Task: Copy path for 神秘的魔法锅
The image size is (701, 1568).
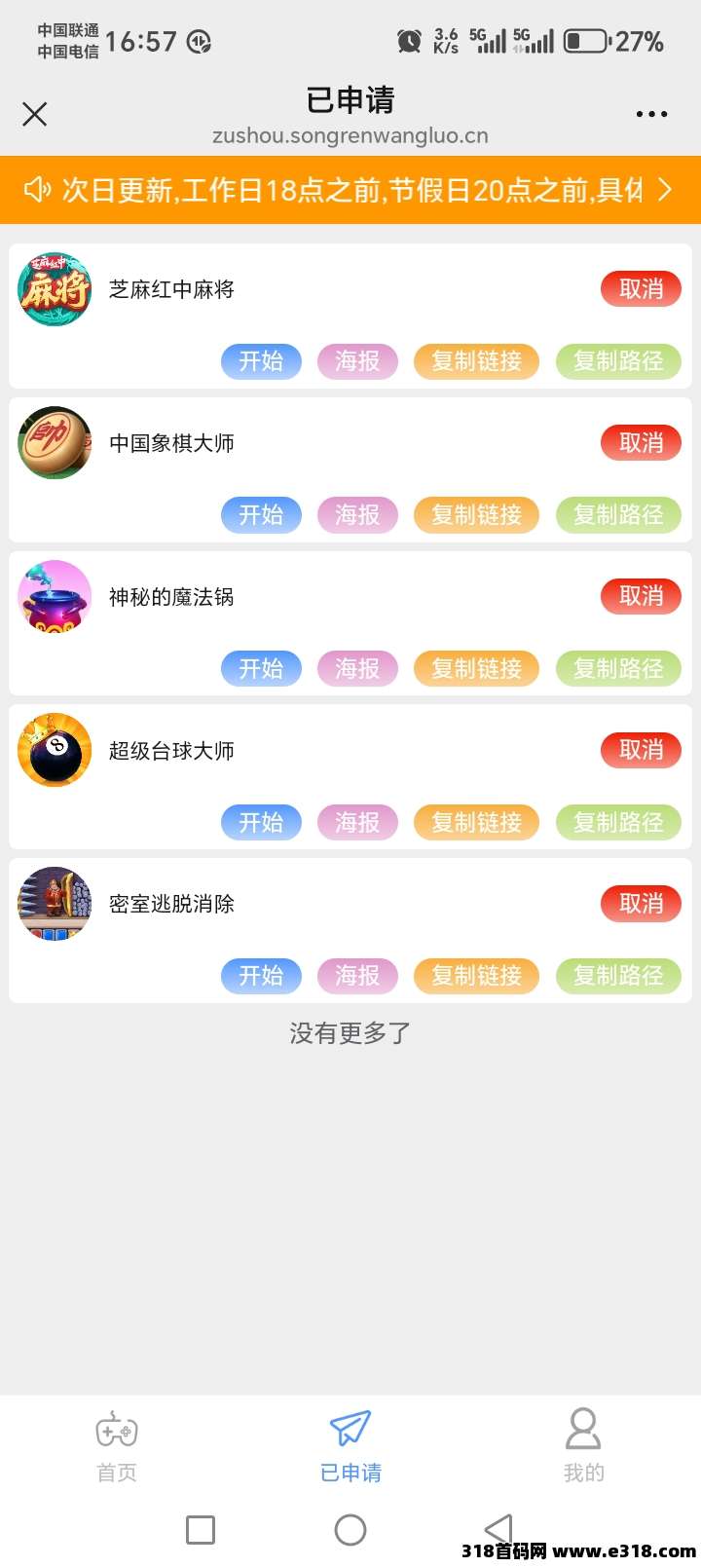Action: pyautogui.click(x=618, y=669)
